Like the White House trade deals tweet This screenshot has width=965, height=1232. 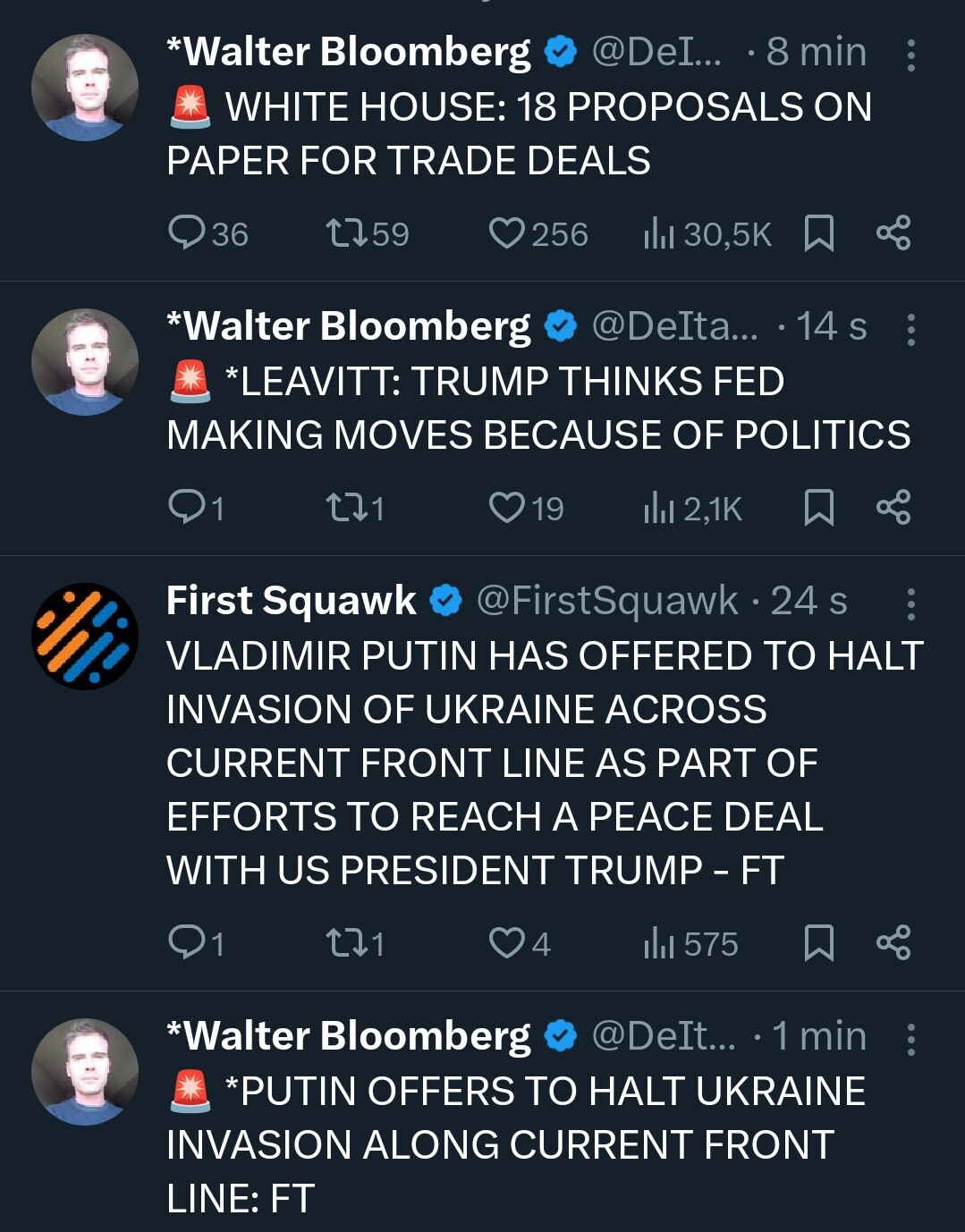pos(507,233)
